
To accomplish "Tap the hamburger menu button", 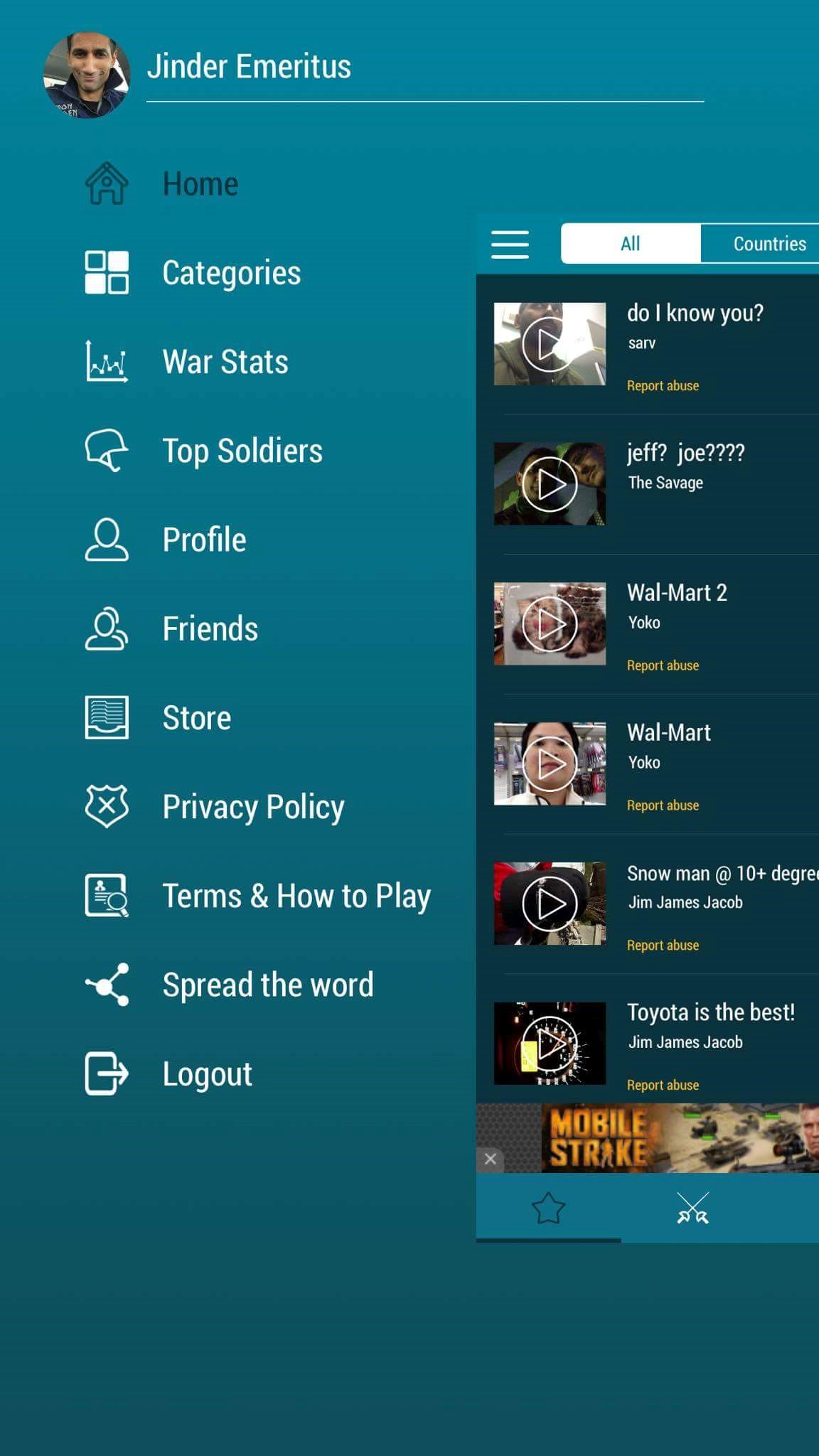I will [x=510, y=244].
